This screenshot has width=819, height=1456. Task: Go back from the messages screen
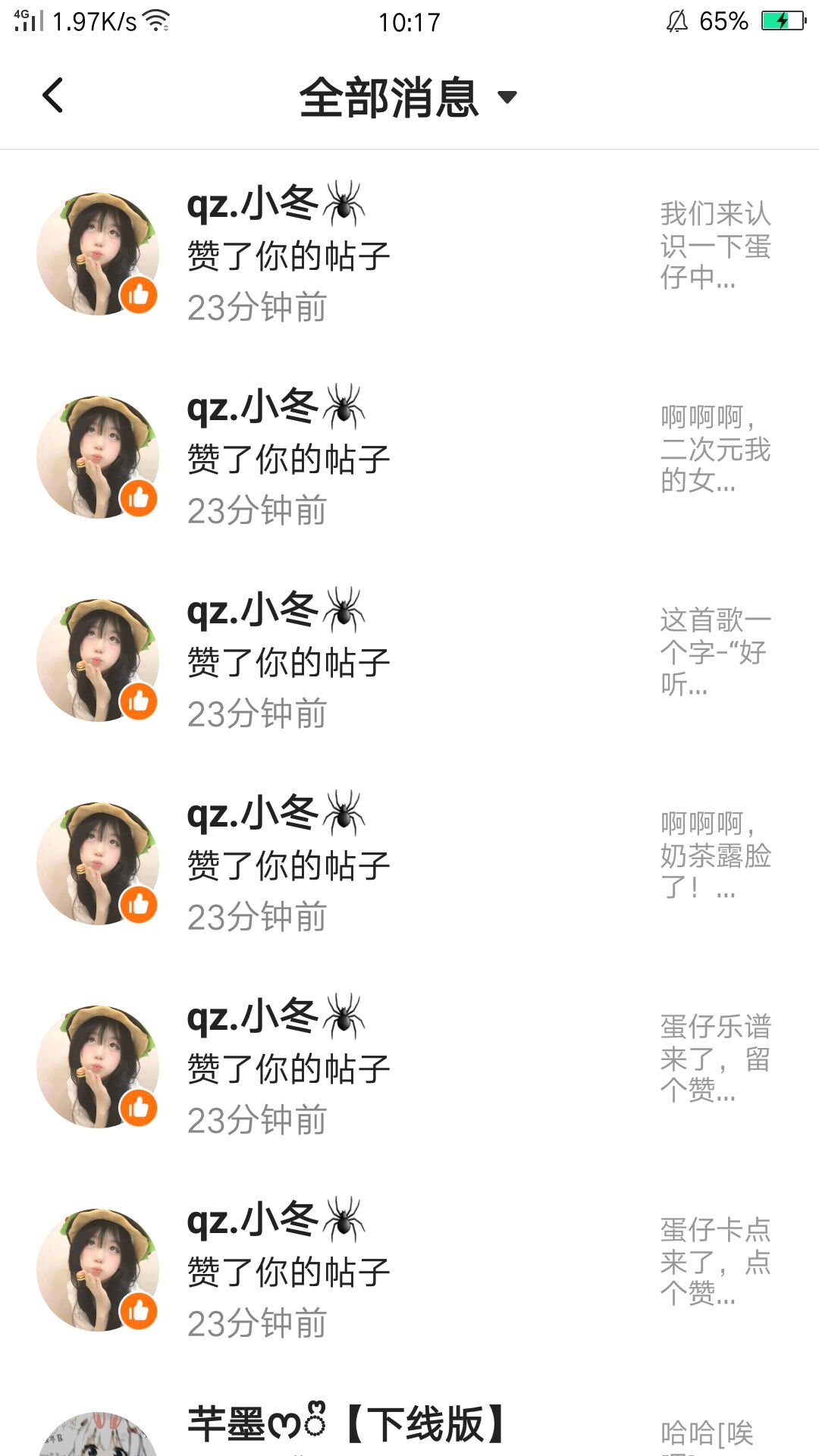tap(53, 96)
